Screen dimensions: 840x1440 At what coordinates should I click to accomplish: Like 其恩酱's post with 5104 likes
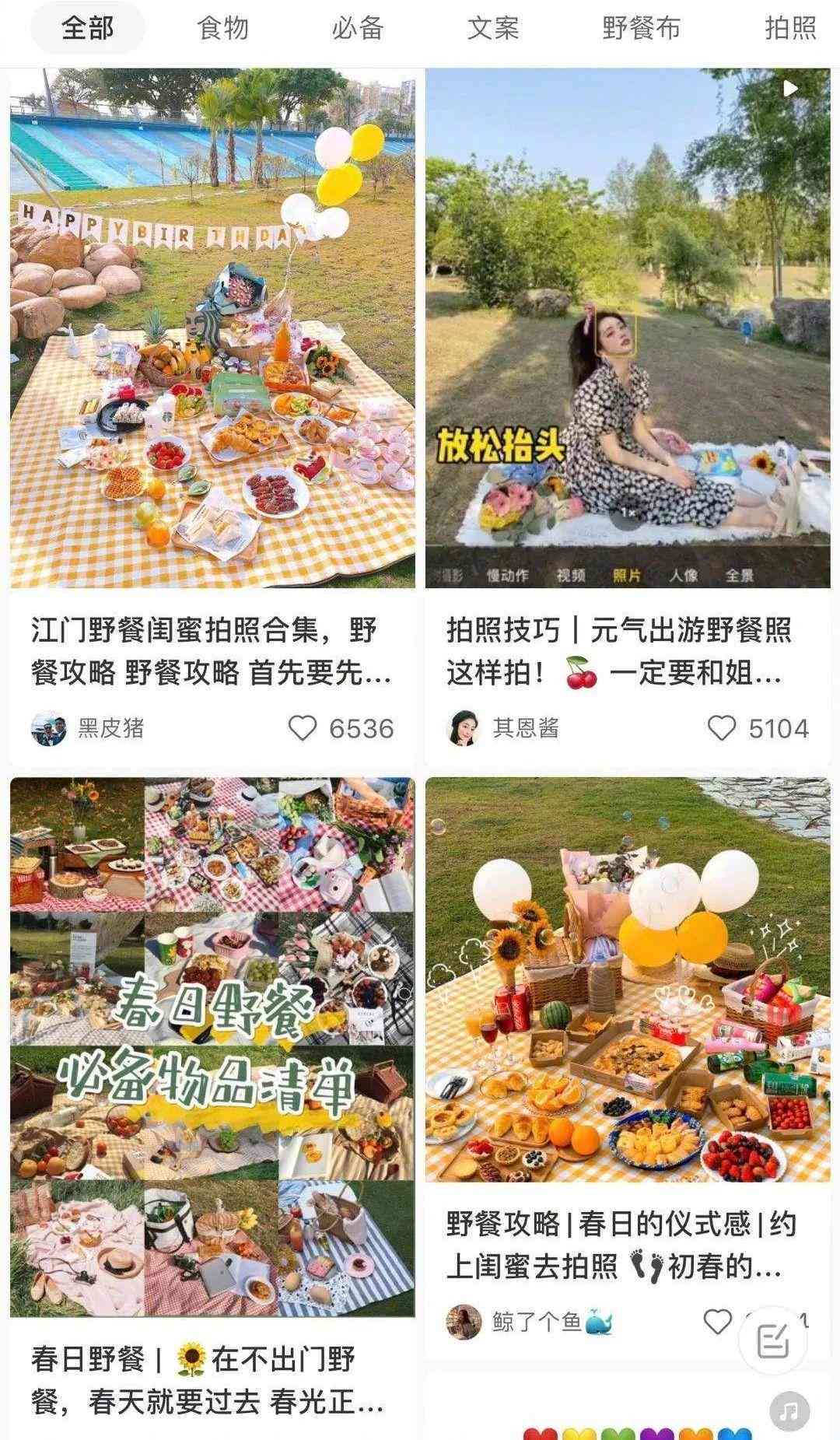point(721,728)
